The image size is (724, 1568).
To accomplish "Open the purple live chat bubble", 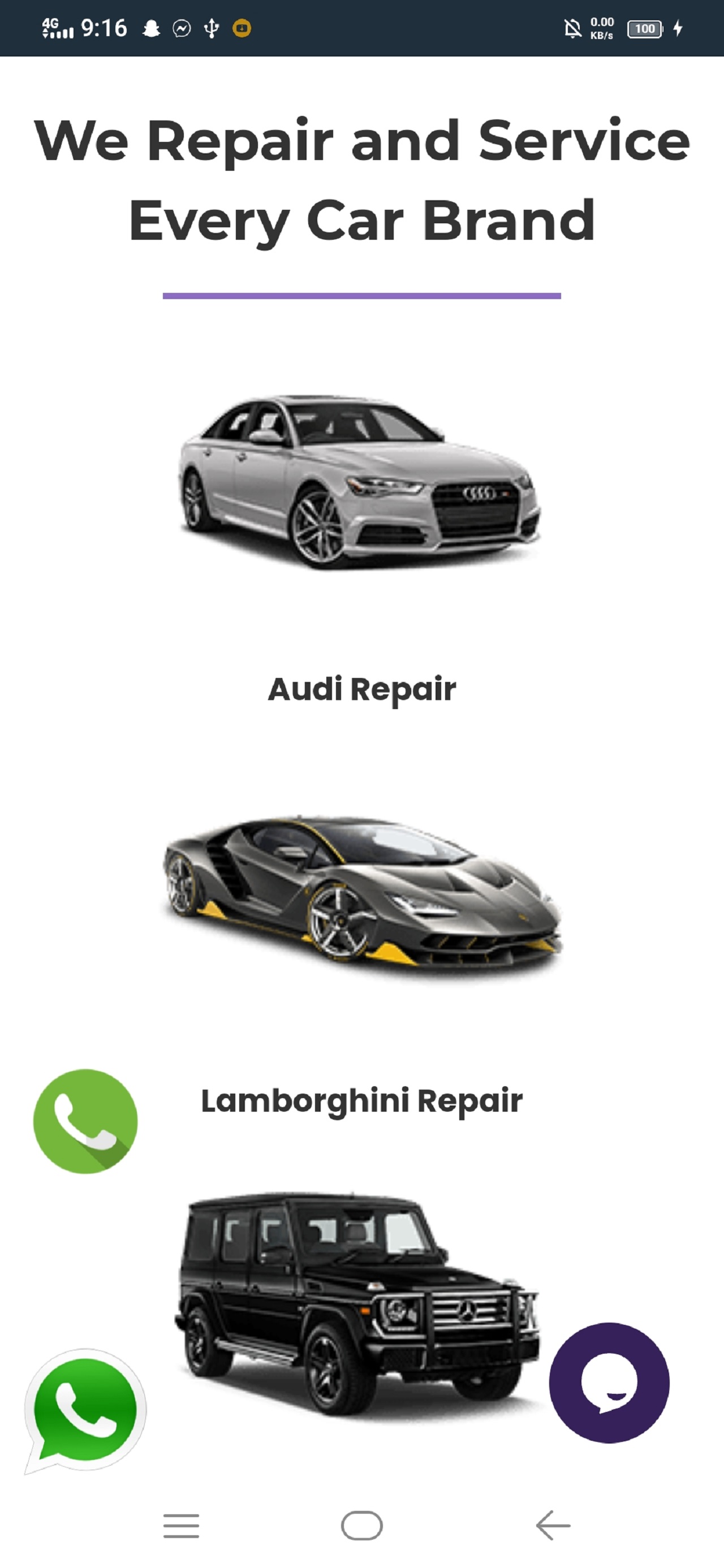I will (609, 1383).
